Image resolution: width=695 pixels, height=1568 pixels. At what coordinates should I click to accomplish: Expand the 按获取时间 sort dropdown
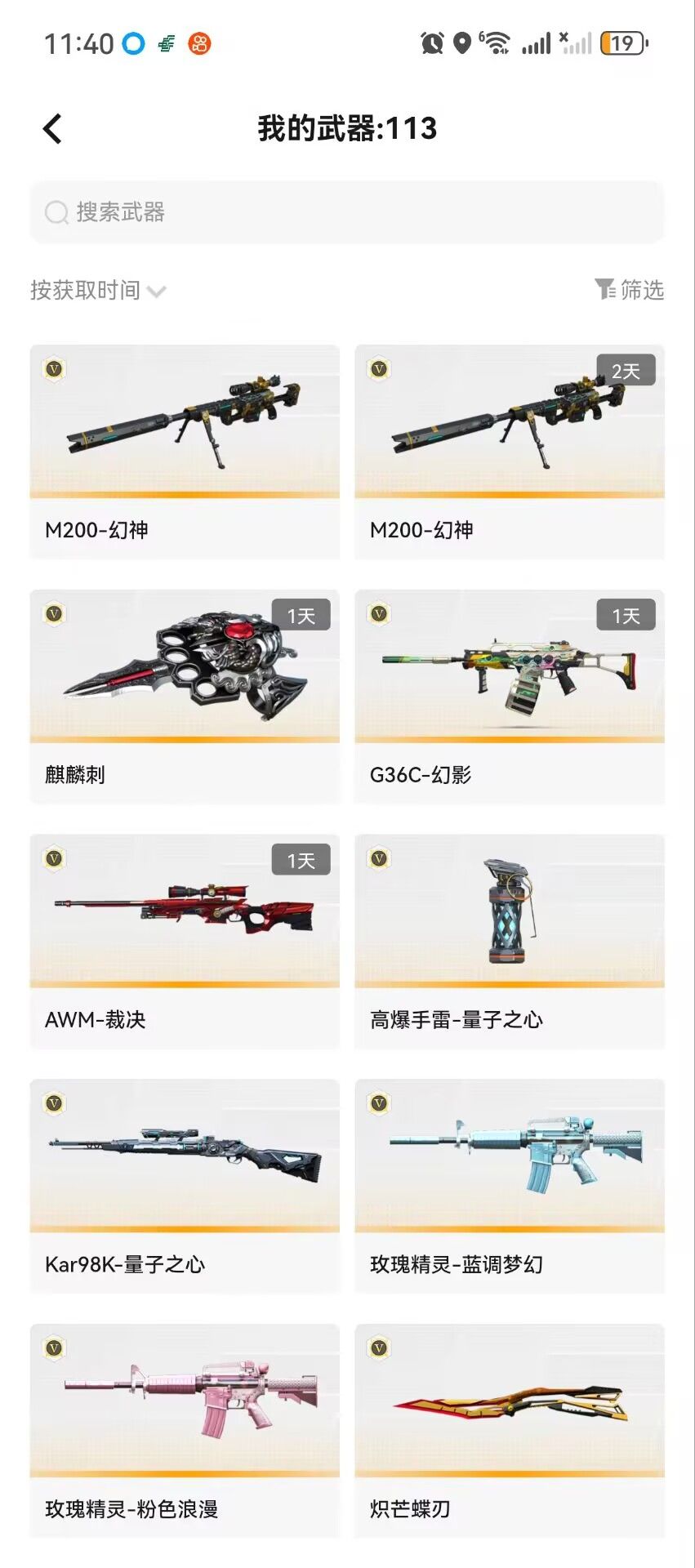pyautogui.click(x=98, y=291)
